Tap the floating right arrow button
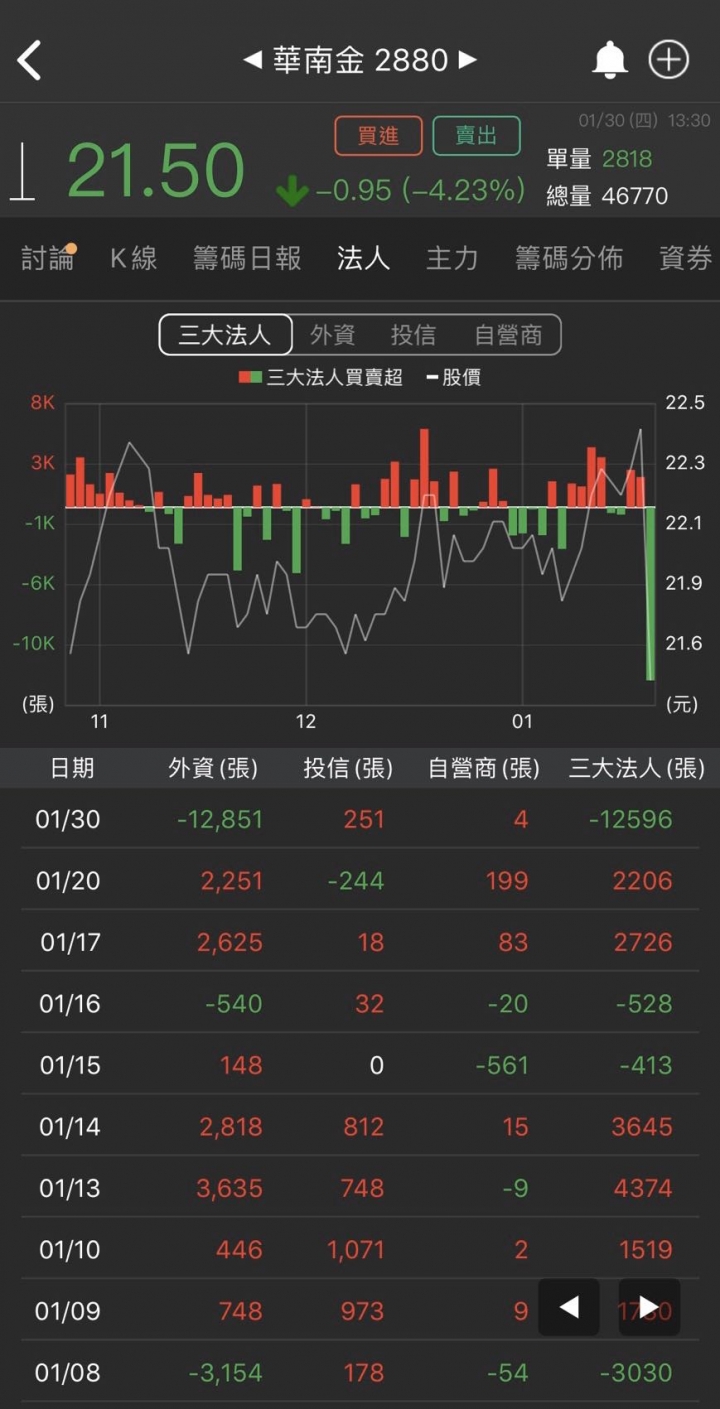The image size is (720, 1409). tap(649, 1307)
